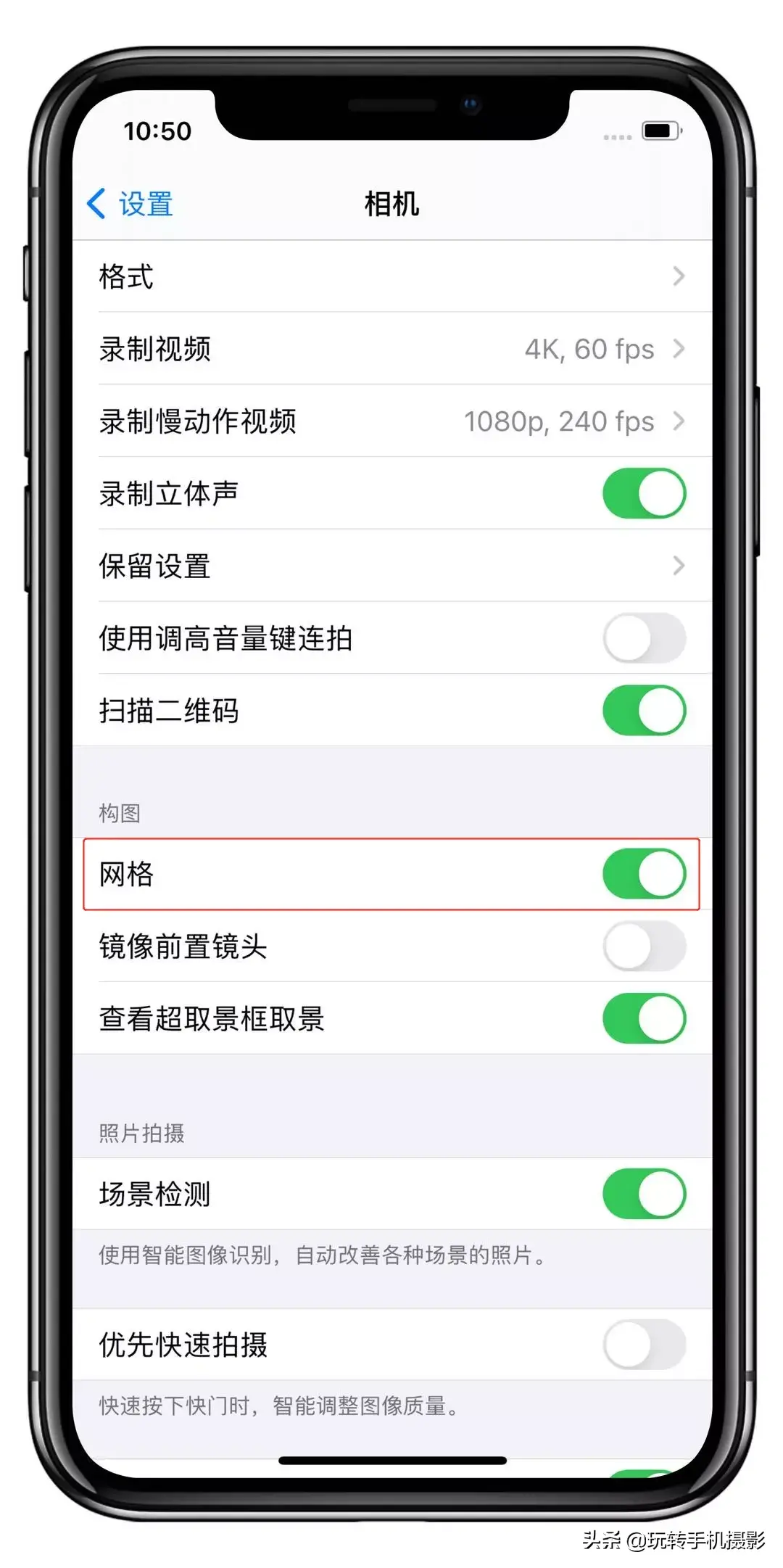Turn off 录制立体声 switch

pyautogui.click(x=644, y=493)
